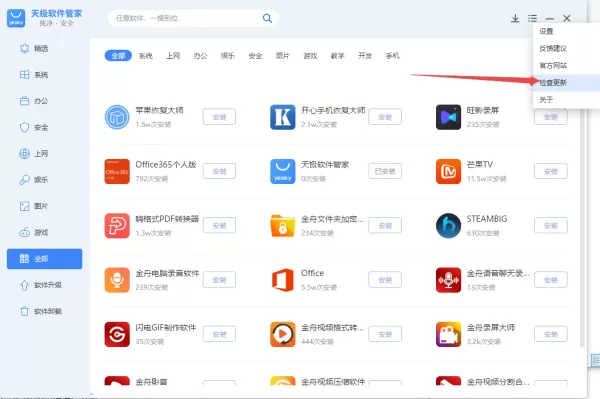Install 苹果恢复大师
The height and width of the screenshot is (399, 600).
click(219, 117)
